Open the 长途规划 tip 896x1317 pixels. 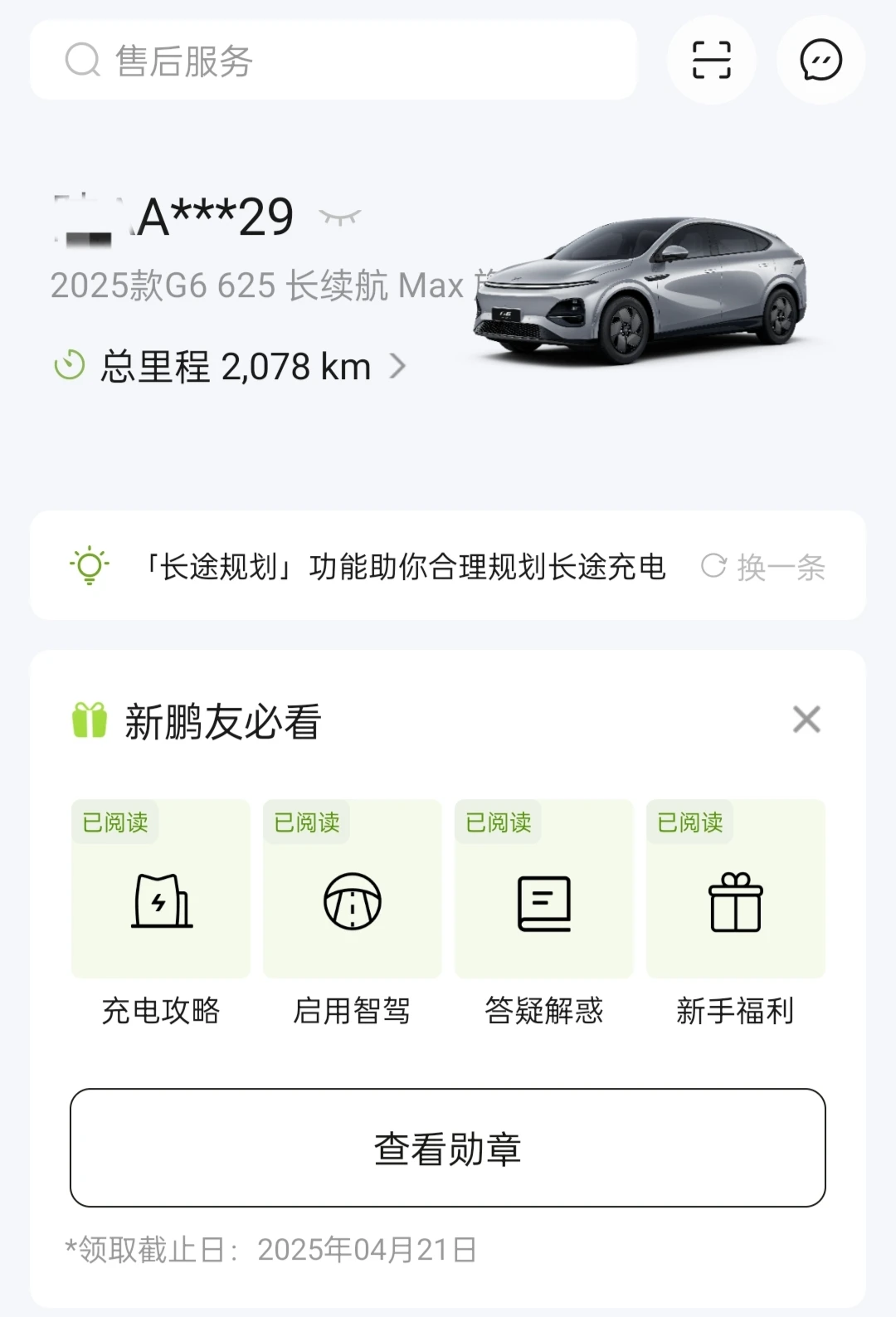[403, 567]
